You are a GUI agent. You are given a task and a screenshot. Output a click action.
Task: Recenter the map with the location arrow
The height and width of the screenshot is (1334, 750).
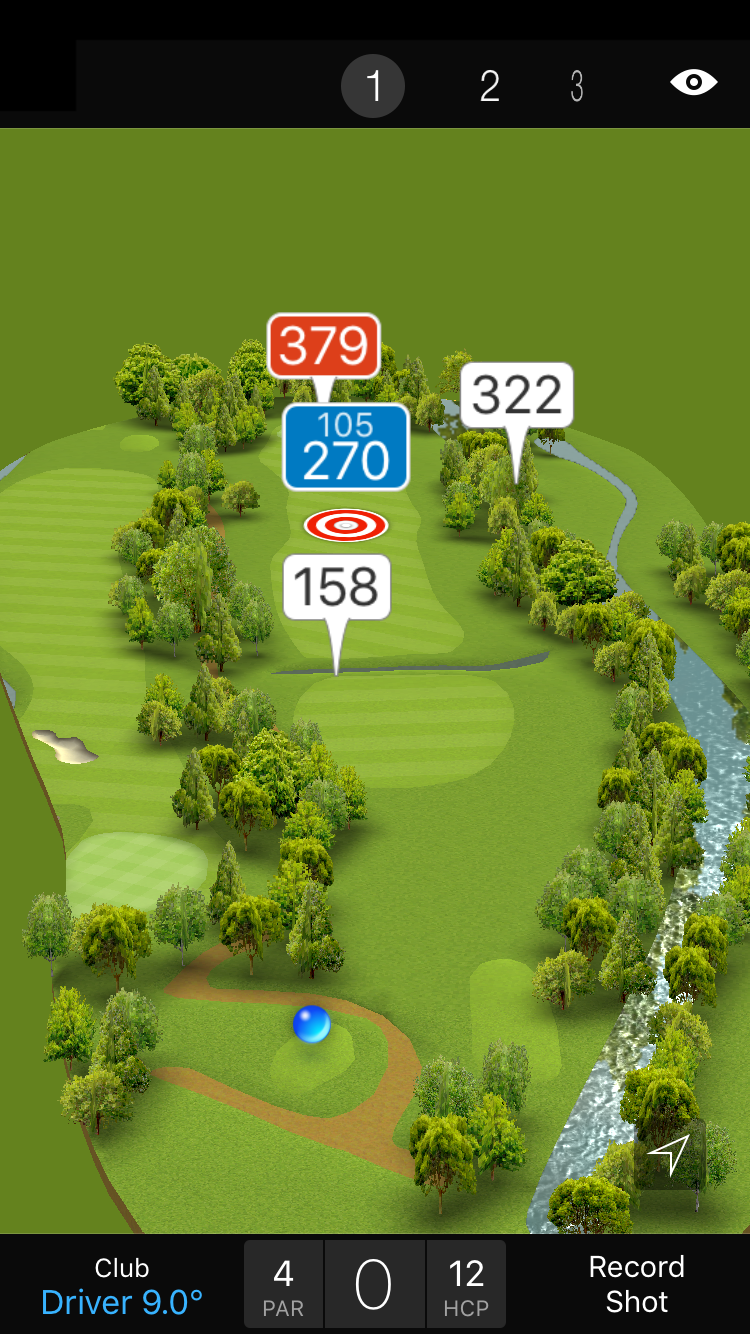coord(669,1155)
